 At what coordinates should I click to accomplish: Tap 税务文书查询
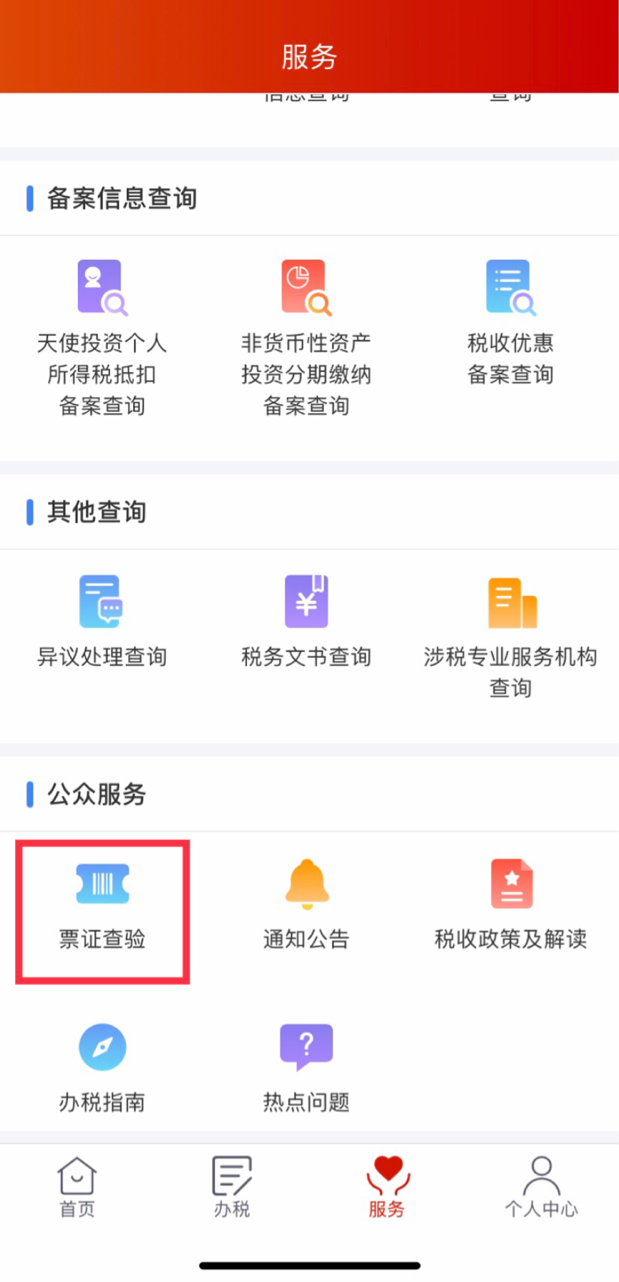[x=306, y=622]
